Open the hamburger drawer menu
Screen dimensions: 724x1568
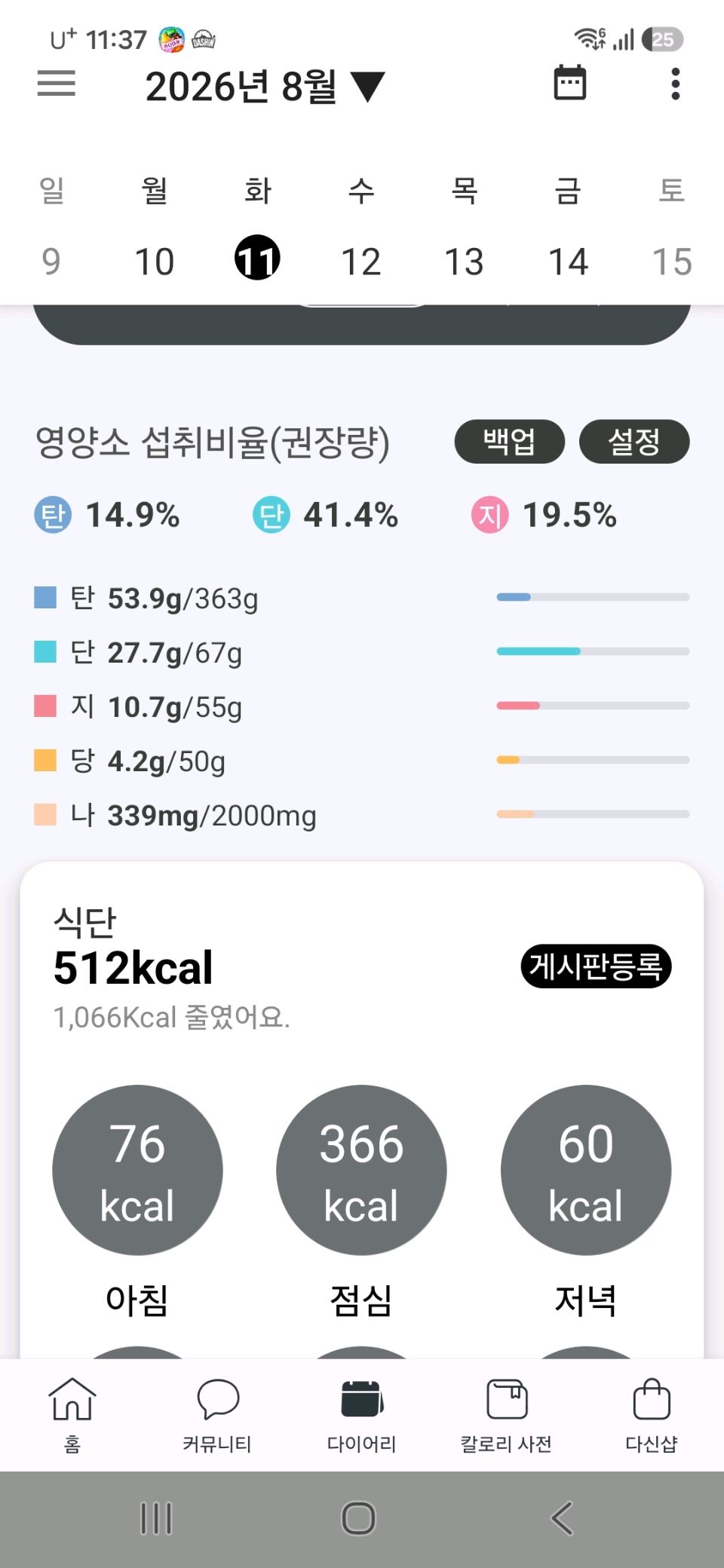pos(57,84)
